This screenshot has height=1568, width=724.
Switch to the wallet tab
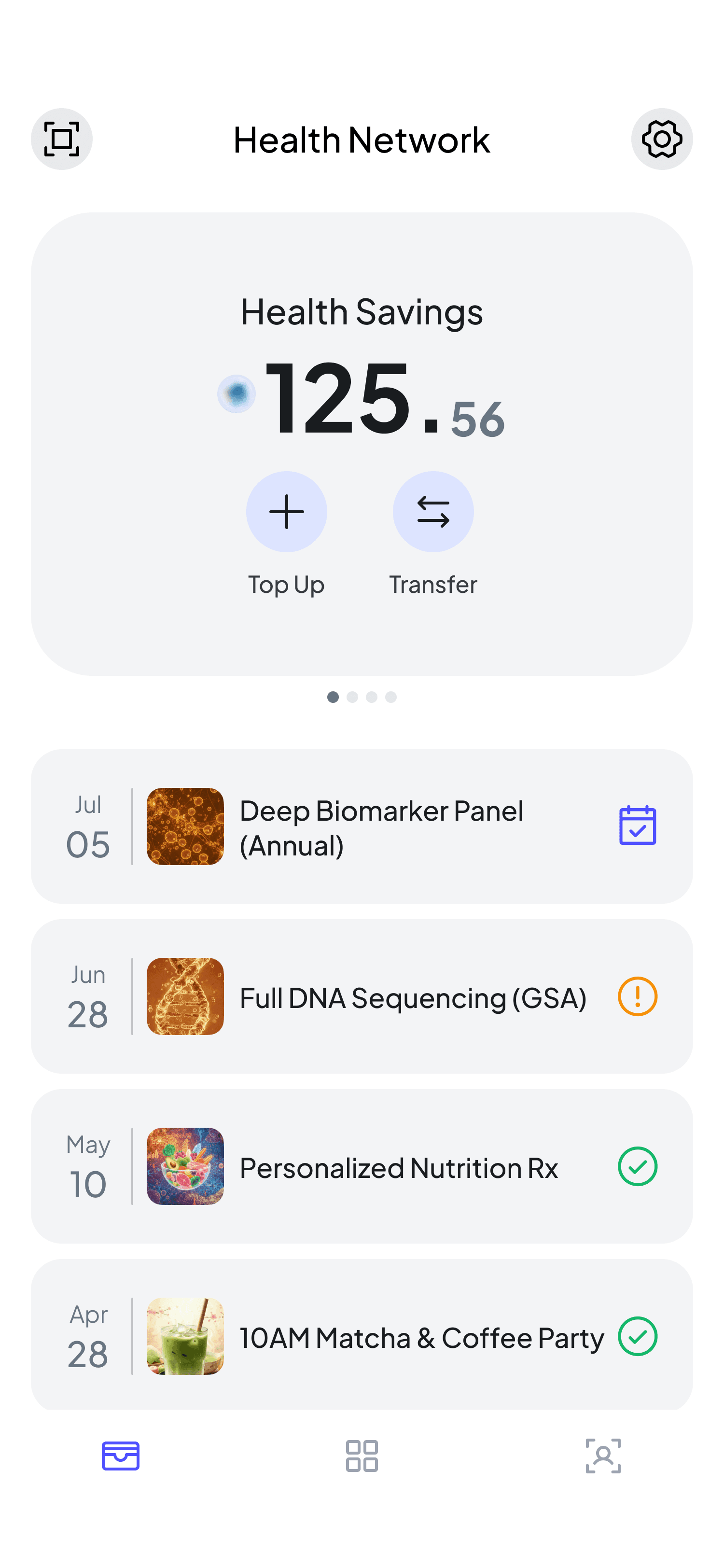coord(121,1456)
